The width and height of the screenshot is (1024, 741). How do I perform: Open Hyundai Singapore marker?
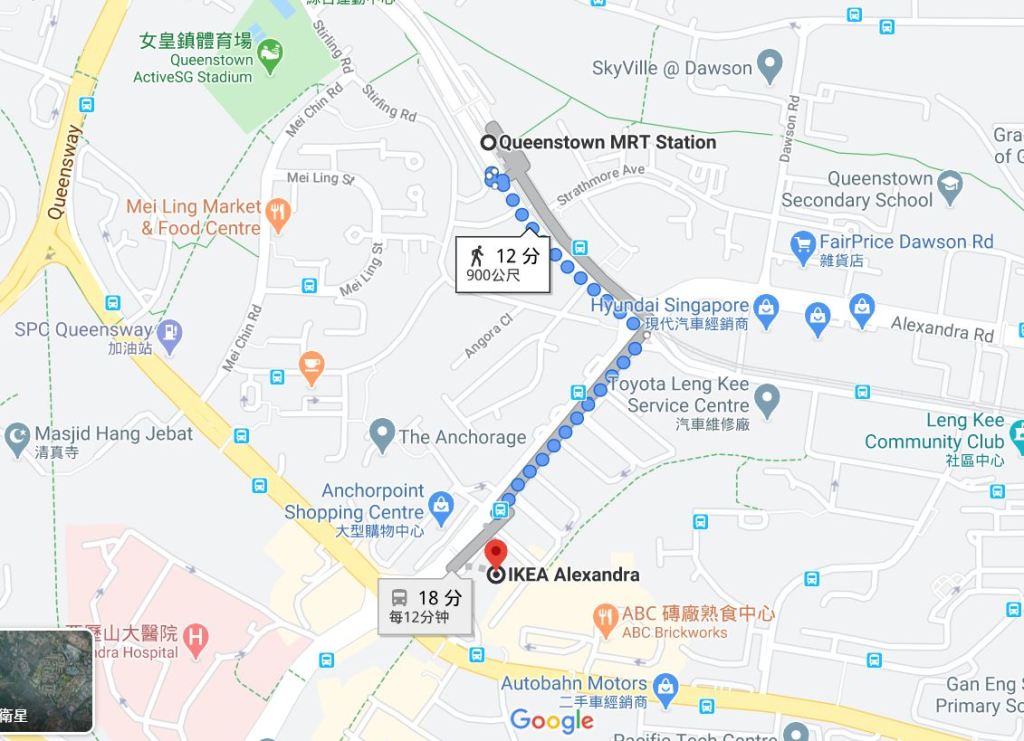point(766,307)
